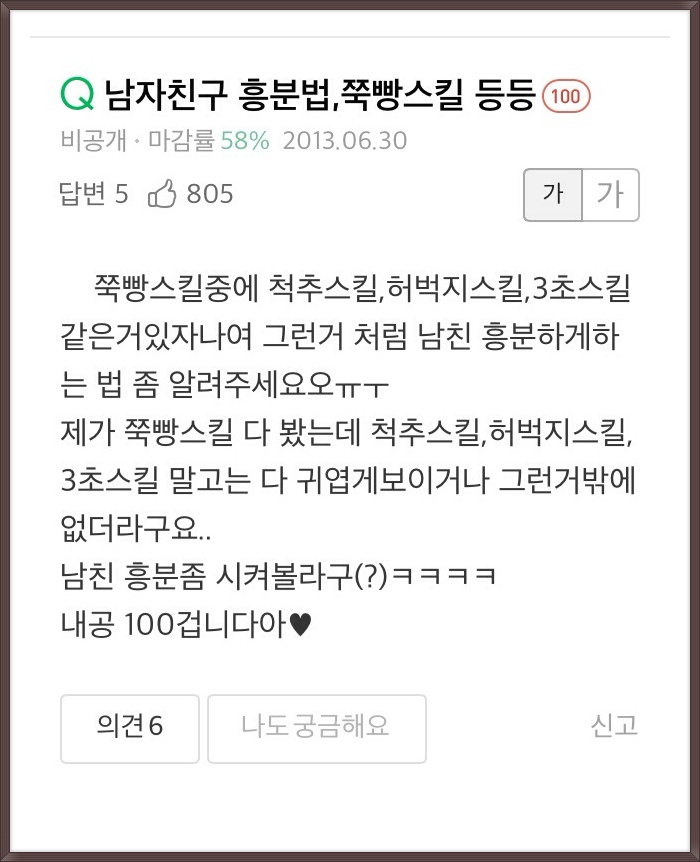This screenshot has width=700, height=862.
Task: Report this question via 신고
Action: pos(613,726)
